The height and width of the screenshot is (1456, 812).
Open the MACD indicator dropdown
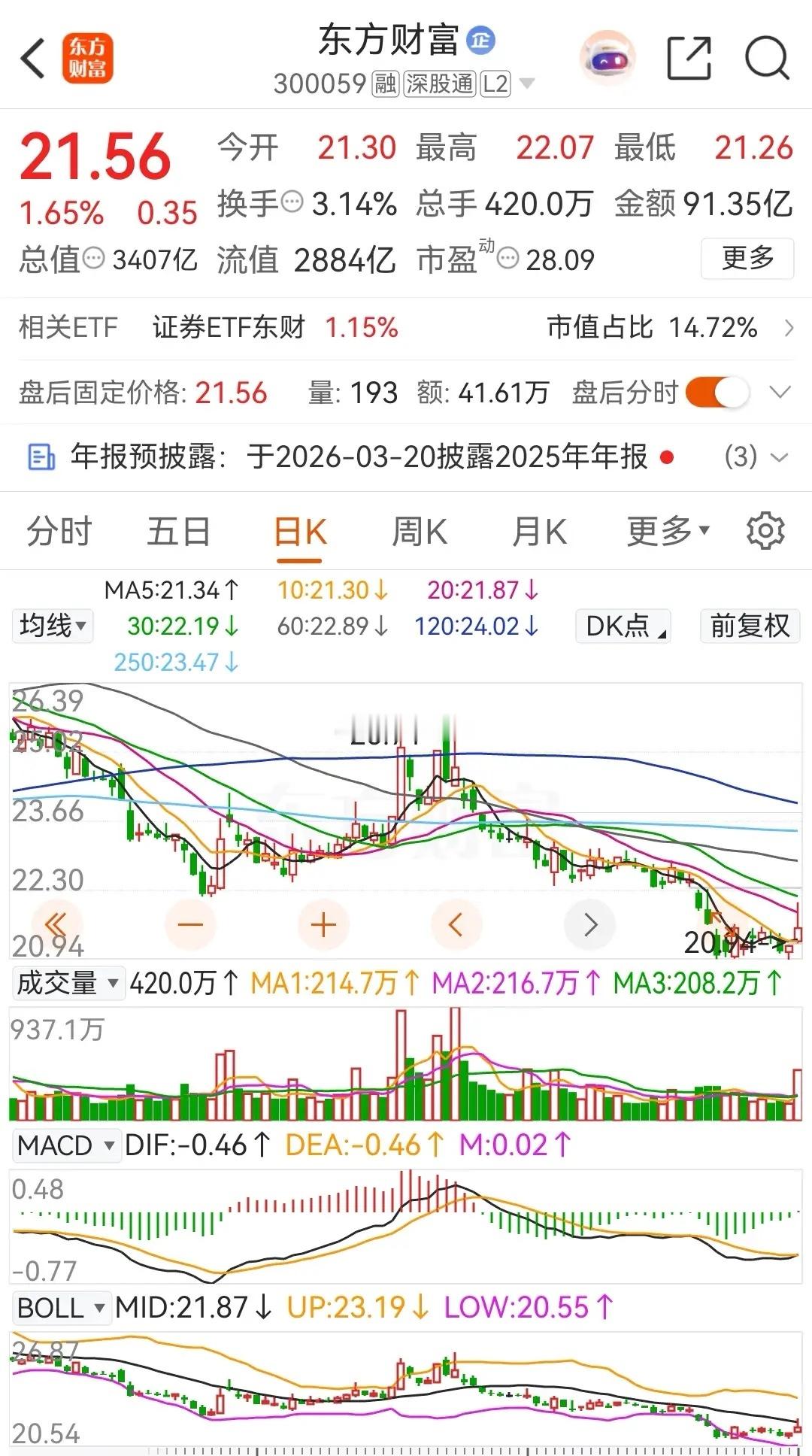point(66,1145)
